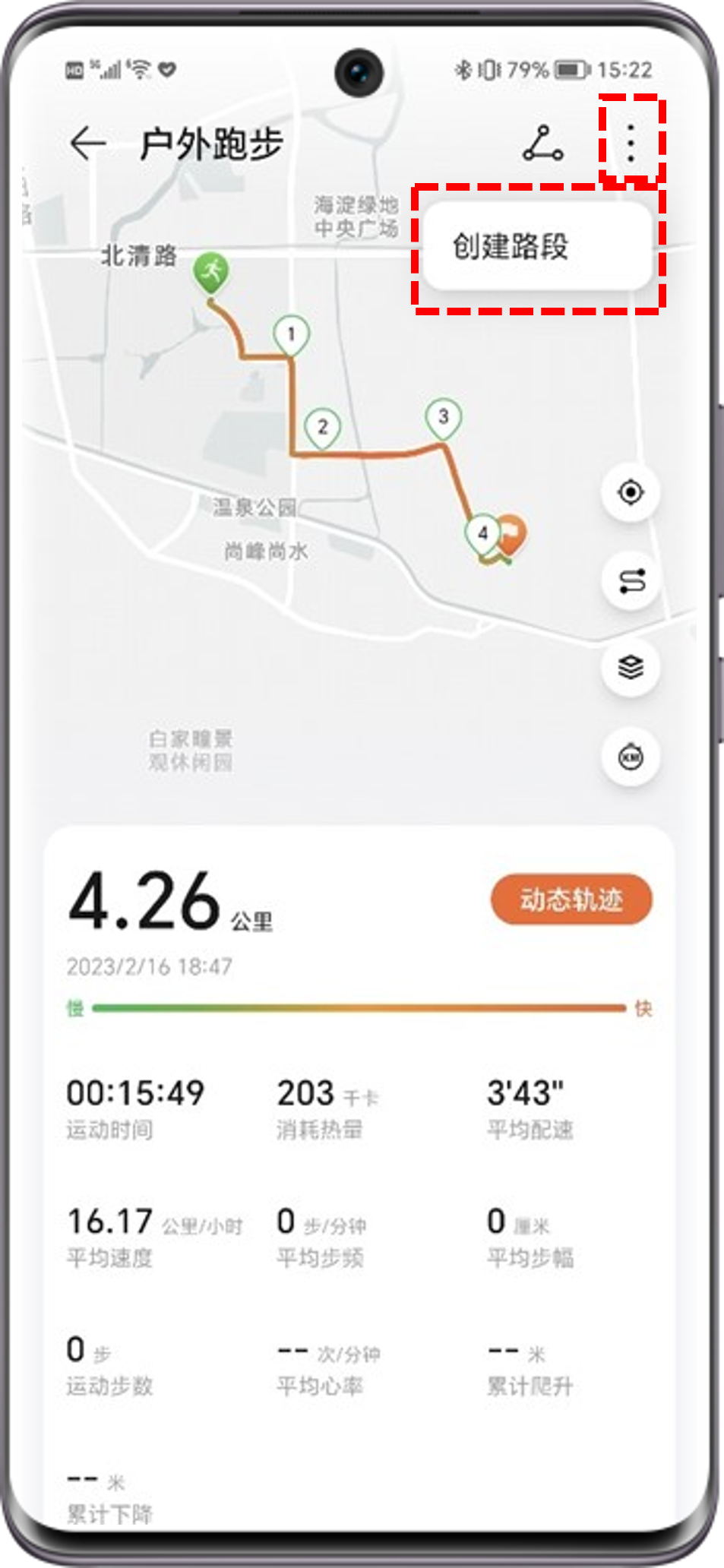Go back from 户外跑步 screen
724x1568 pixels.
(x=87, y=143)
